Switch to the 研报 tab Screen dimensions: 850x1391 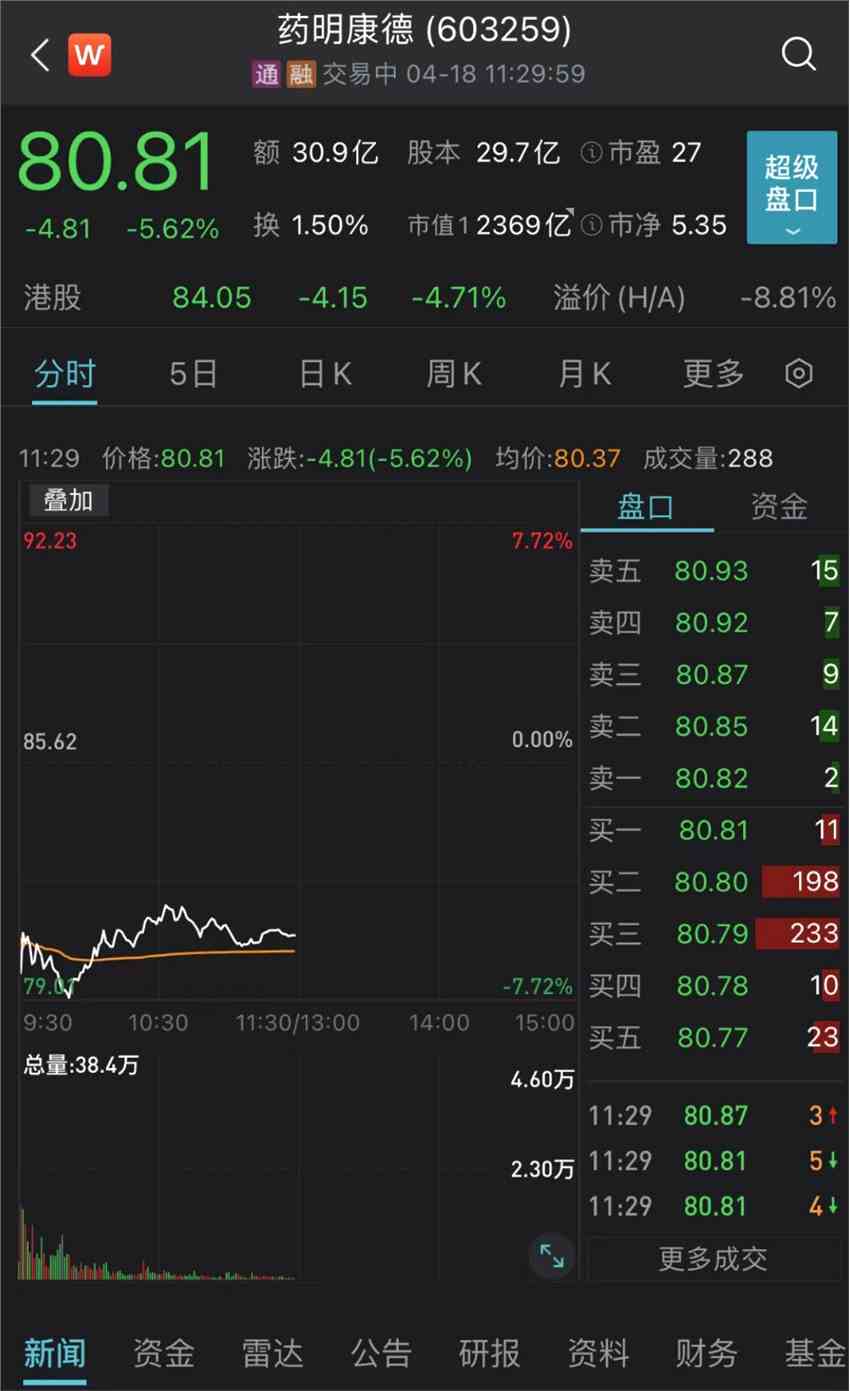click(489, 1353)
